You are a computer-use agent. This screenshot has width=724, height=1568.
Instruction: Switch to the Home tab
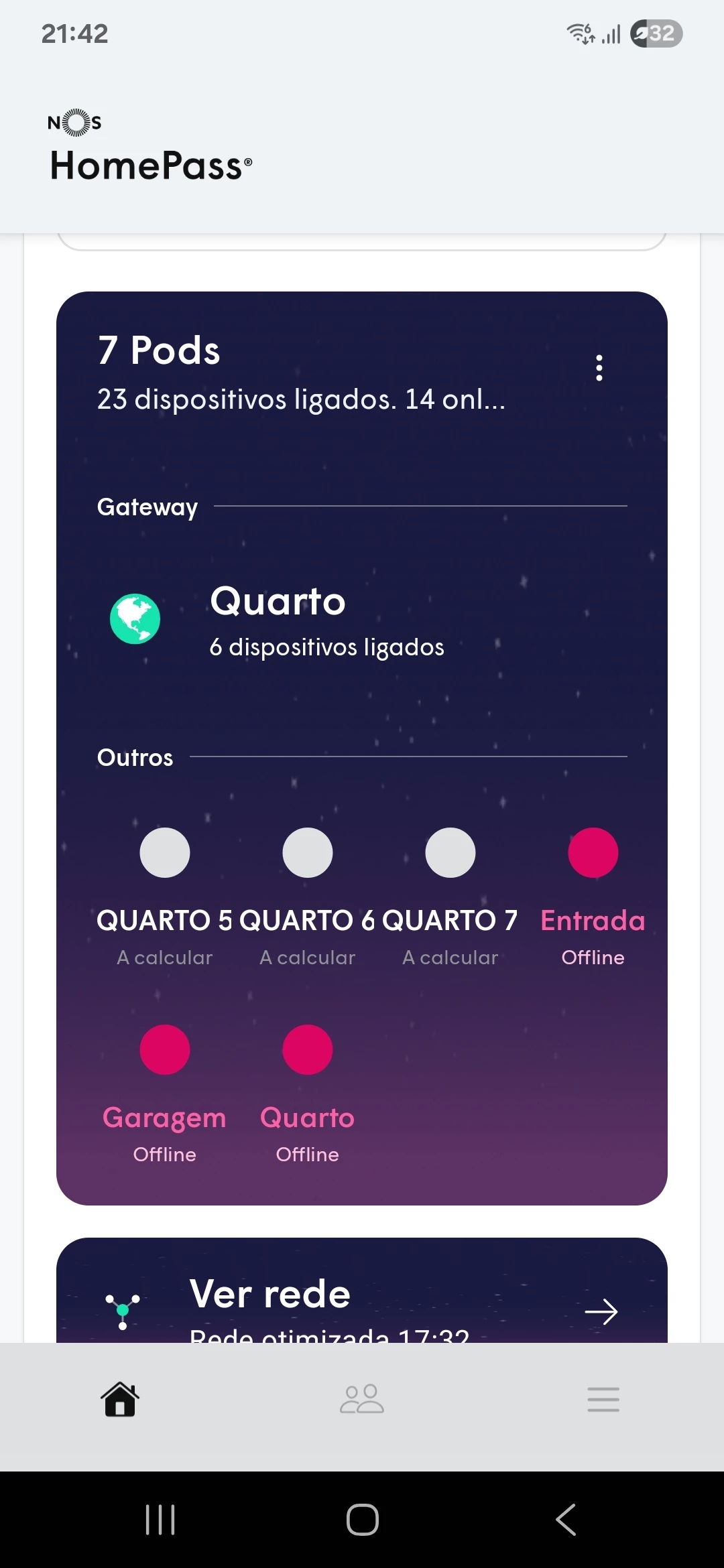(121, 1399)
